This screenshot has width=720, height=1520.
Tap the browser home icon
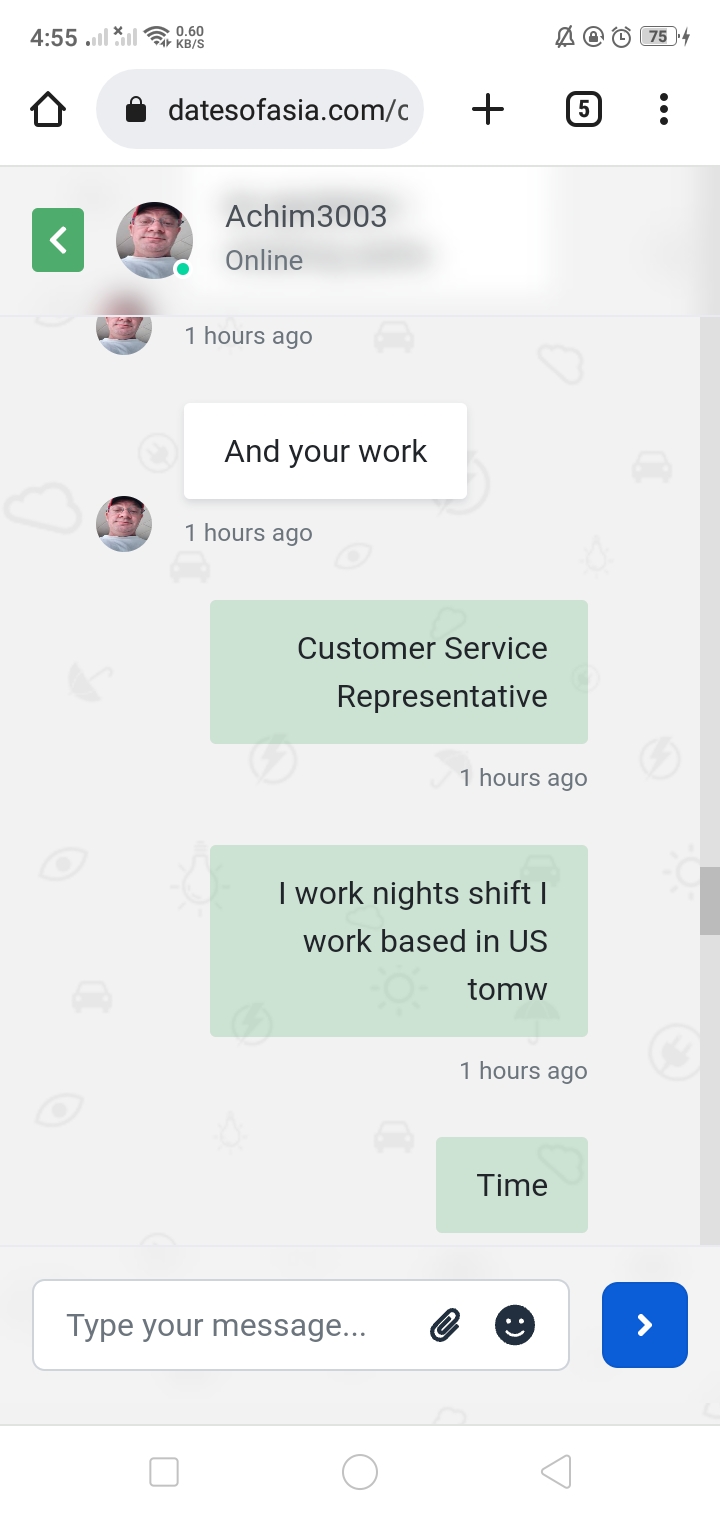pyautogui.click(x=48, y=109)
